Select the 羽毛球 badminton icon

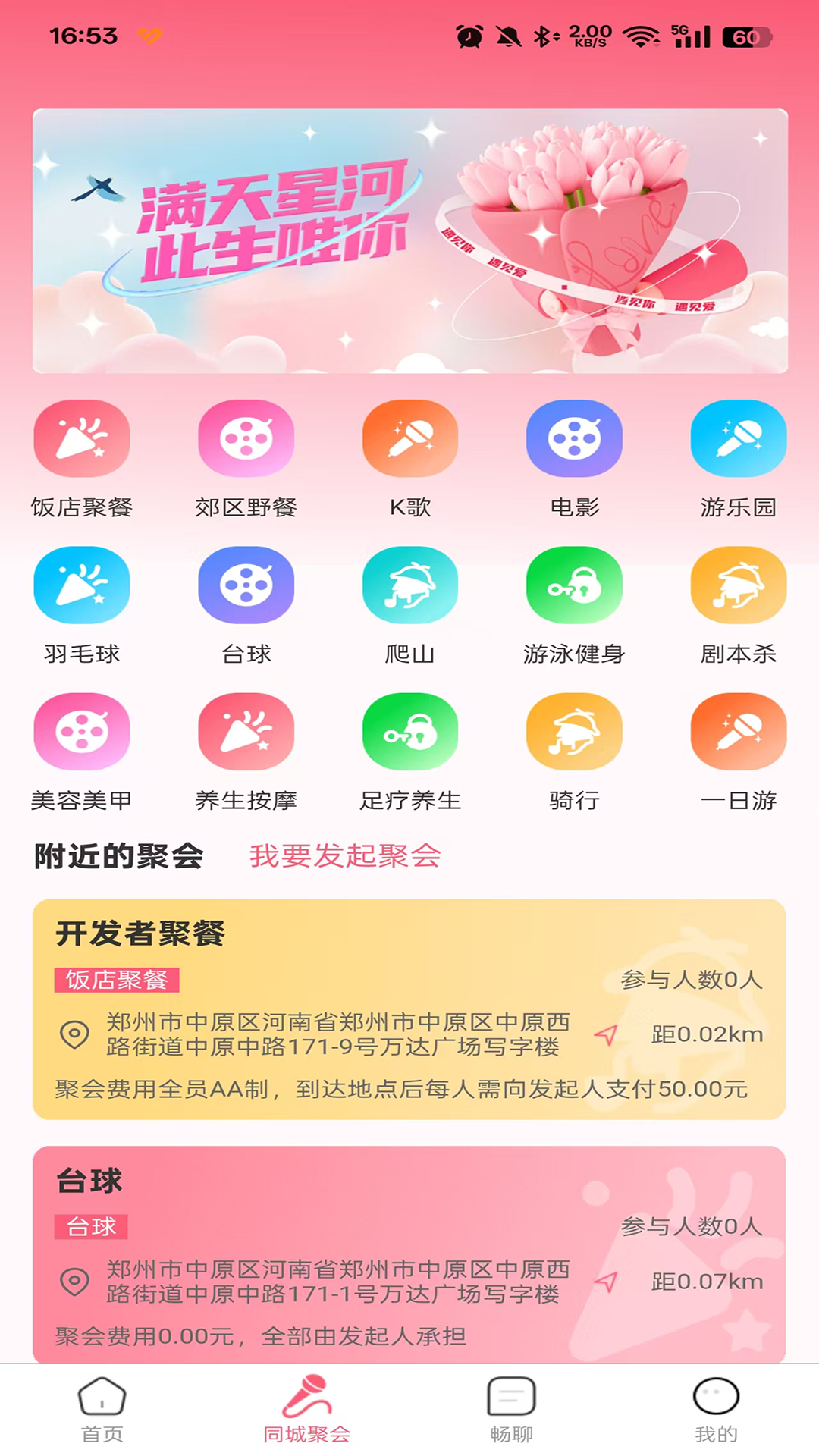point(82,585)
